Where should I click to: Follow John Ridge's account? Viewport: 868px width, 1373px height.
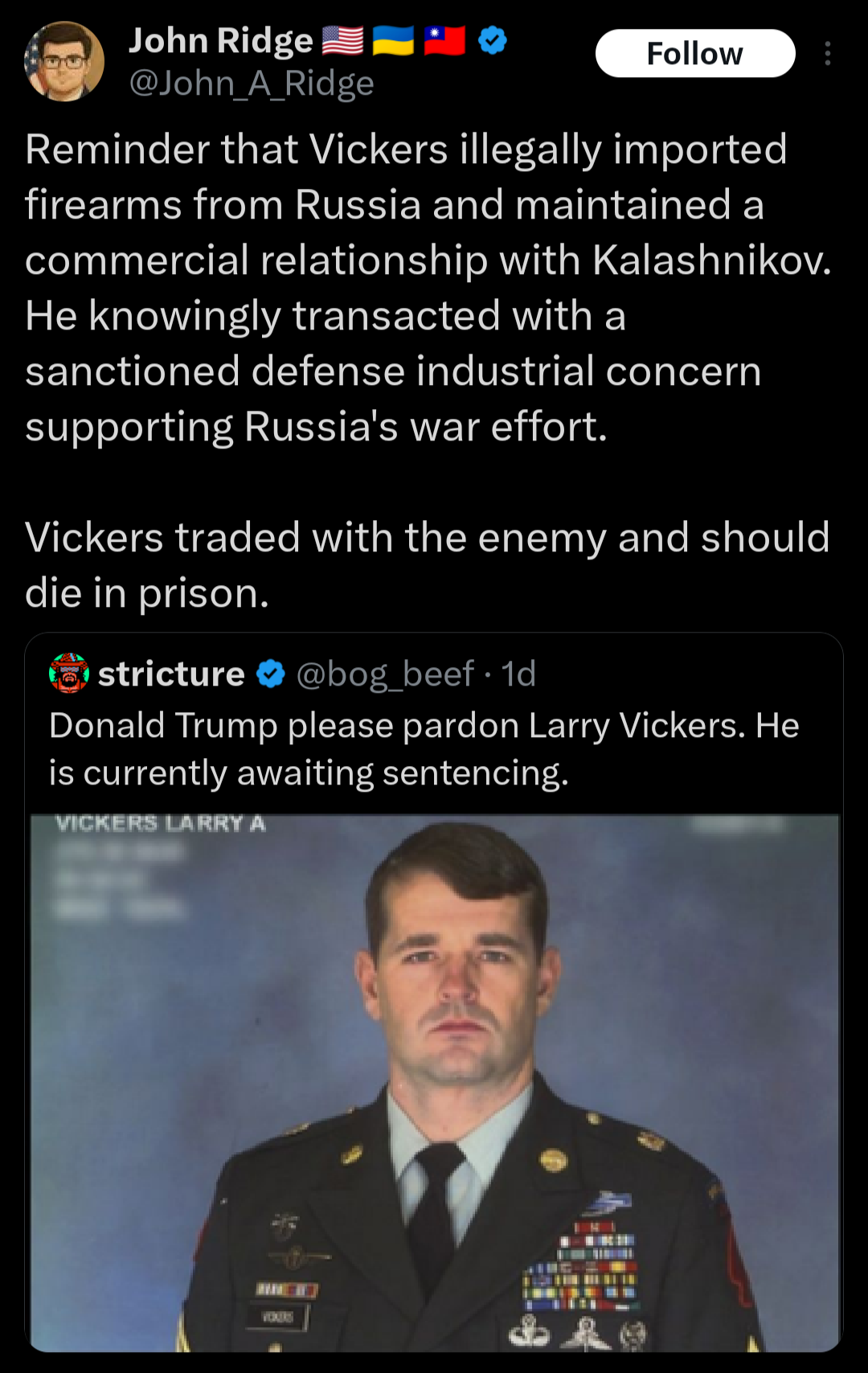coord(695,53)
